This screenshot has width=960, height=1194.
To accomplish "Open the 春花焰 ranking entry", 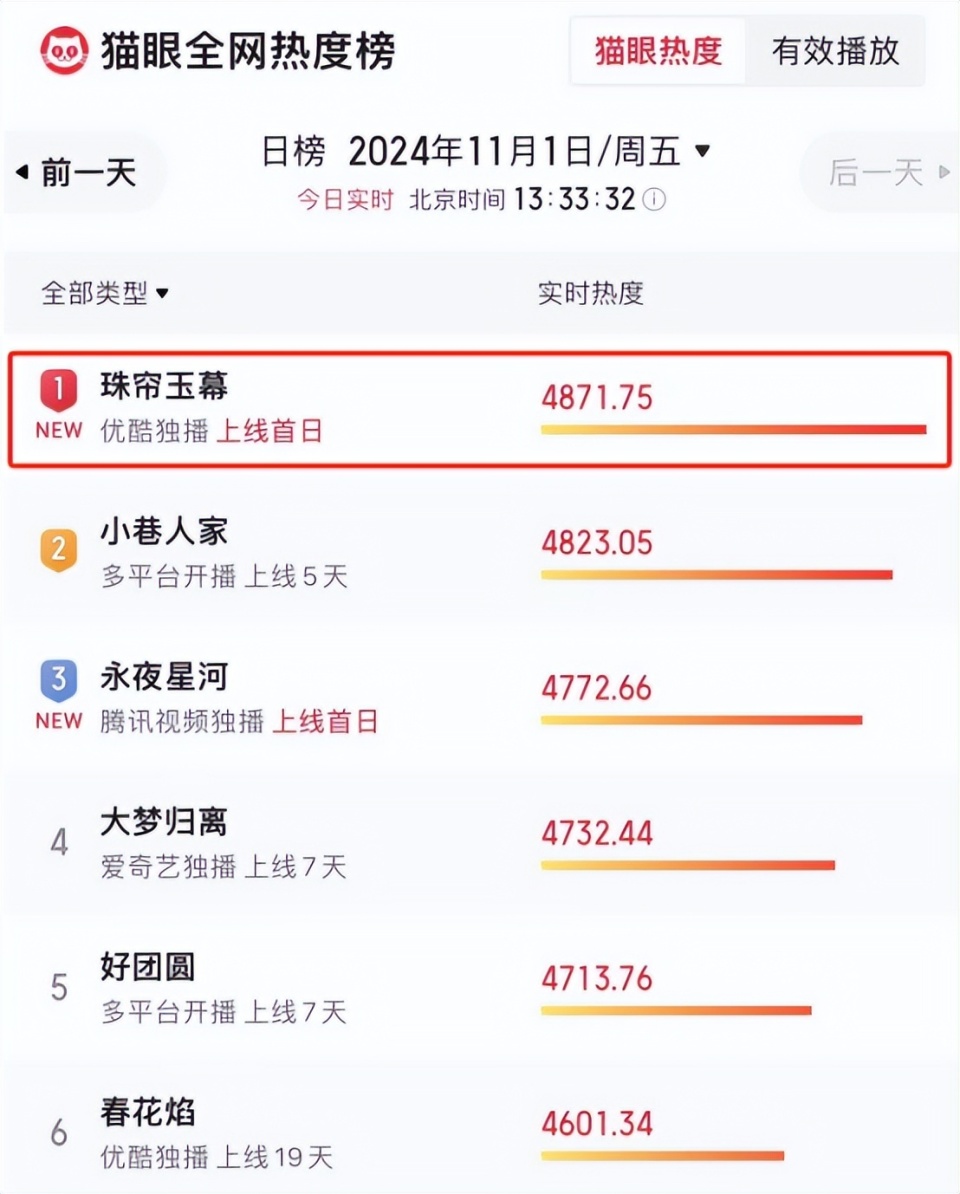I will 480,1133.
